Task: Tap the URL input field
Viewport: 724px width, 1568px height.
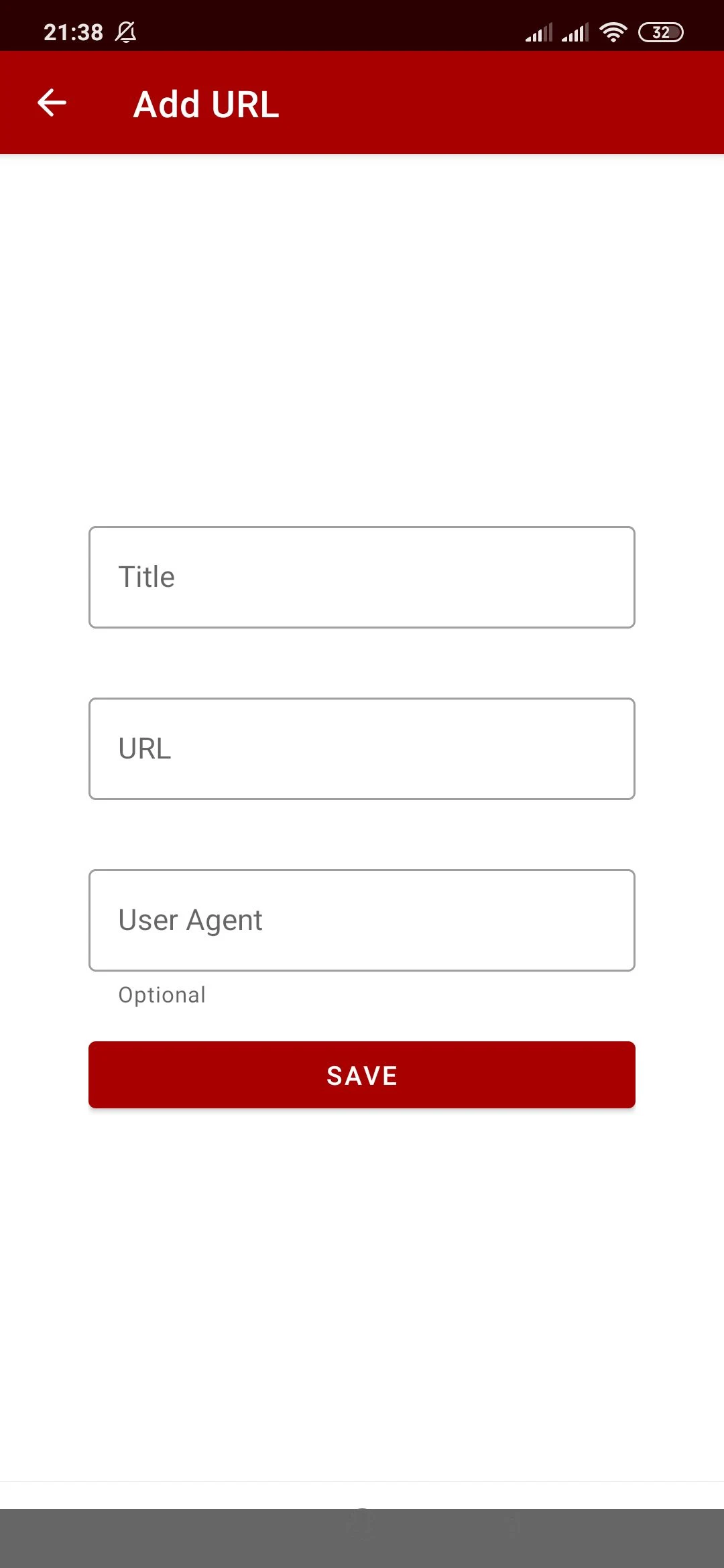Action: point(362,748)
